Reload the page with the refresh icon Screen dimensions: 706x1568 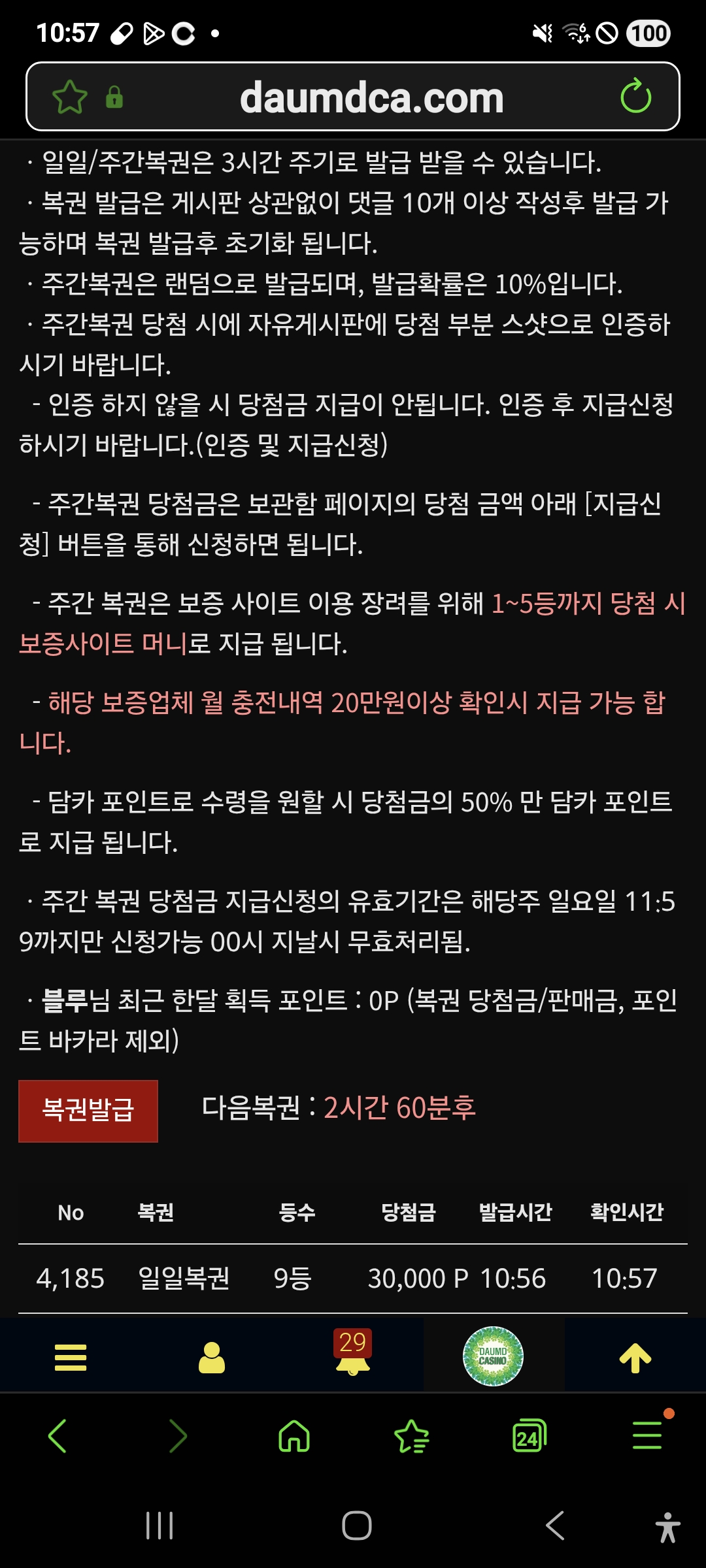click(x=635, y=97)
